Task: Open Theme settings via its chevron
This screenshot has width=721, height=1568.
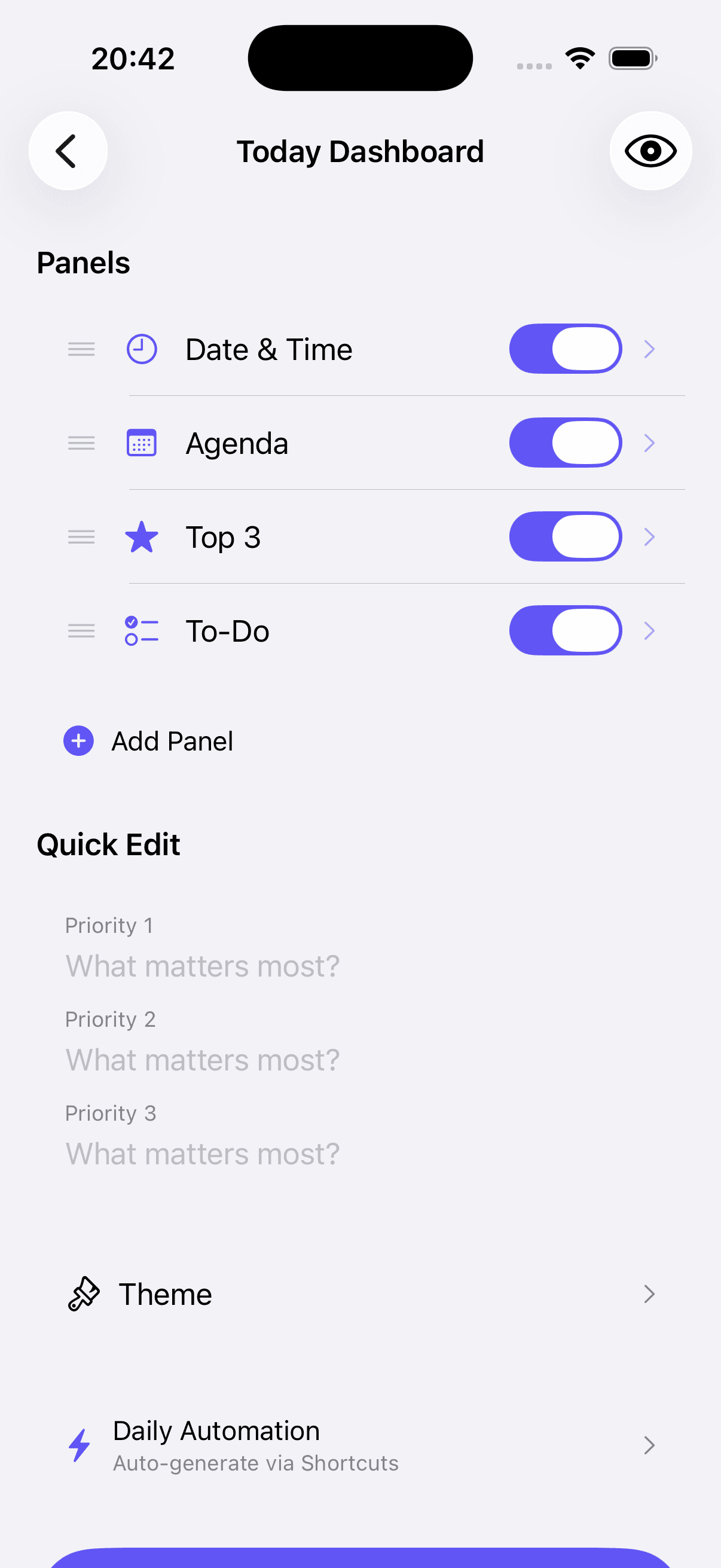Action: point(650,1294)
